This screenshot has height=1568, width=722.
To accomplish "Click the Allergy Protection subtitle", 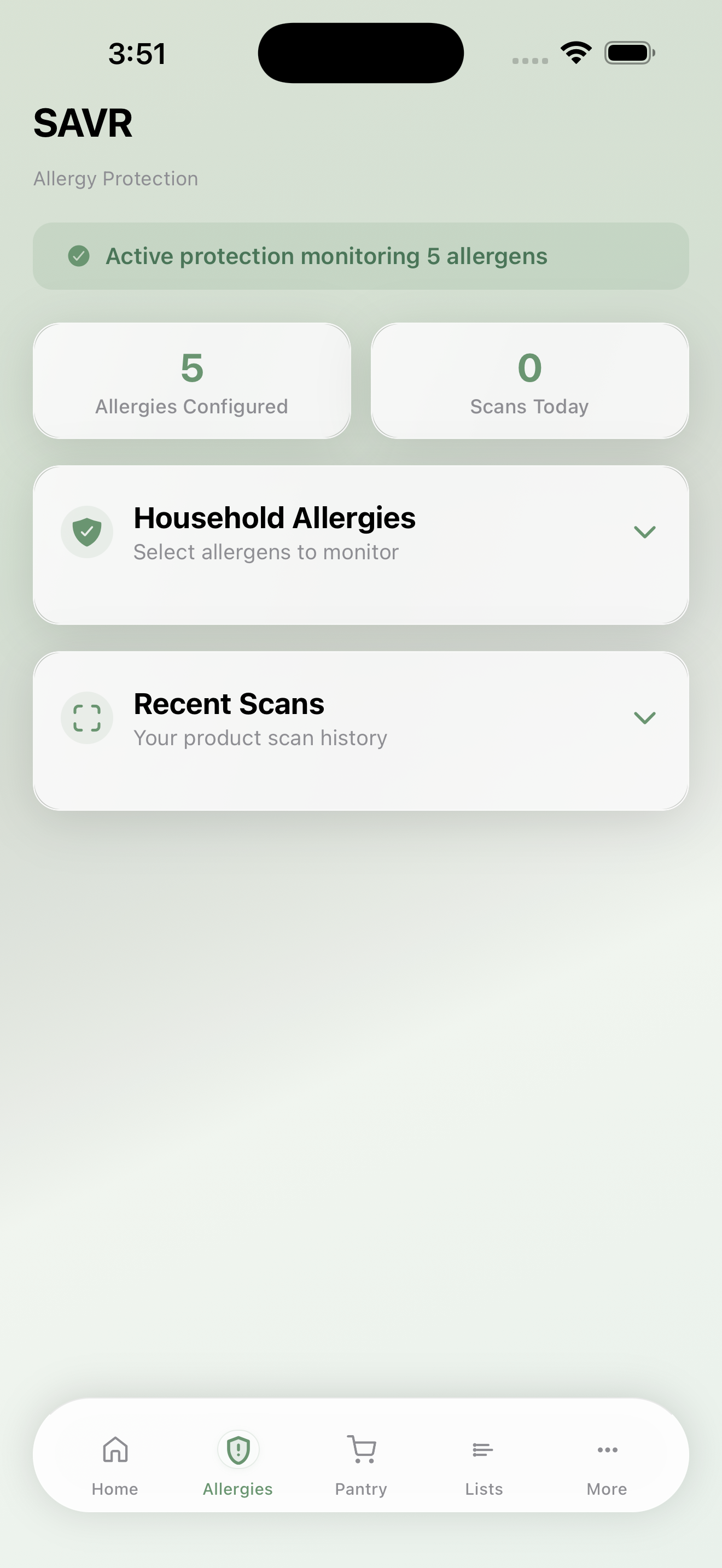I will tap(115, 178).
